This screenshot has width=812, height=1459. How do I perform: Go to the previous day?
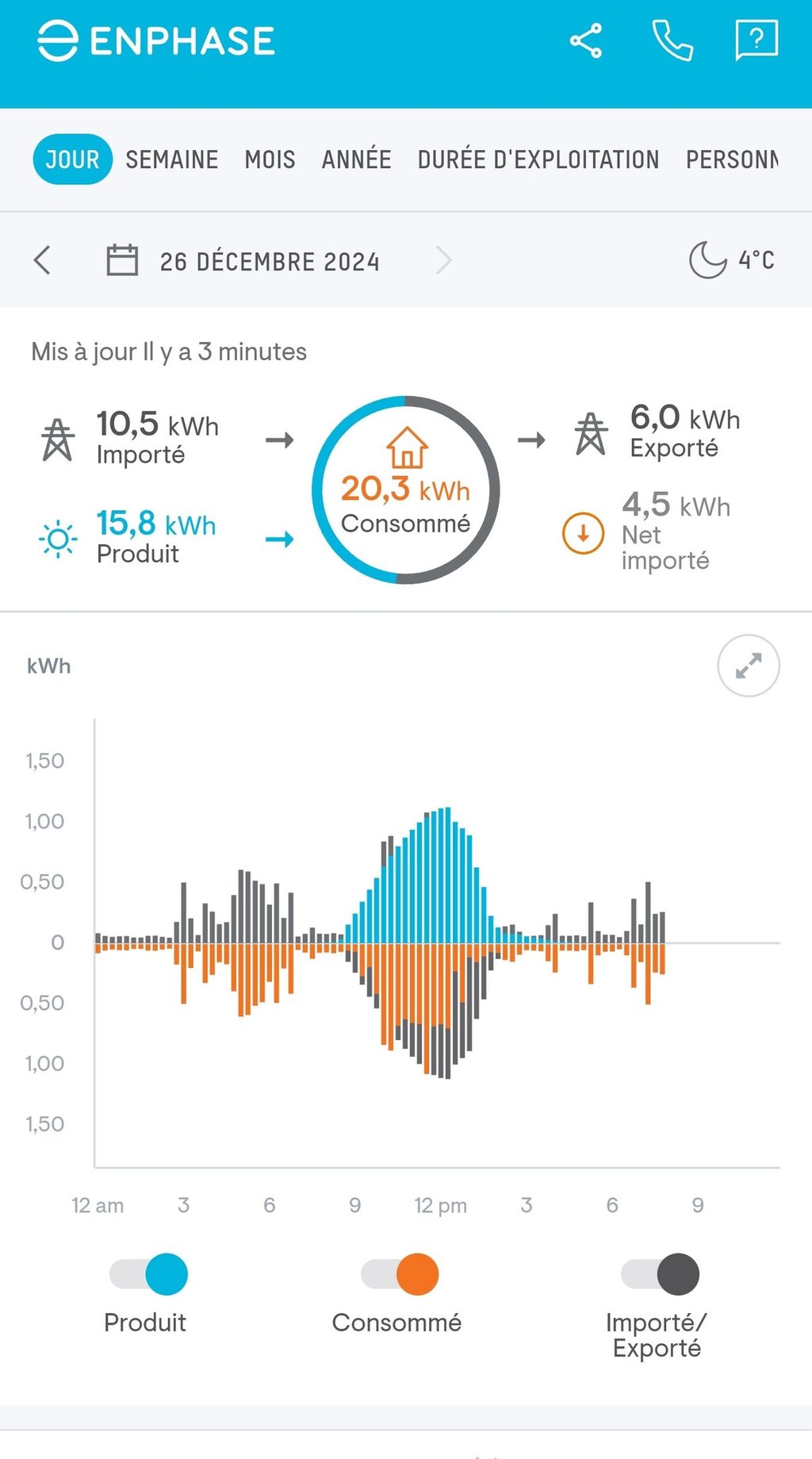click(43, 260)
